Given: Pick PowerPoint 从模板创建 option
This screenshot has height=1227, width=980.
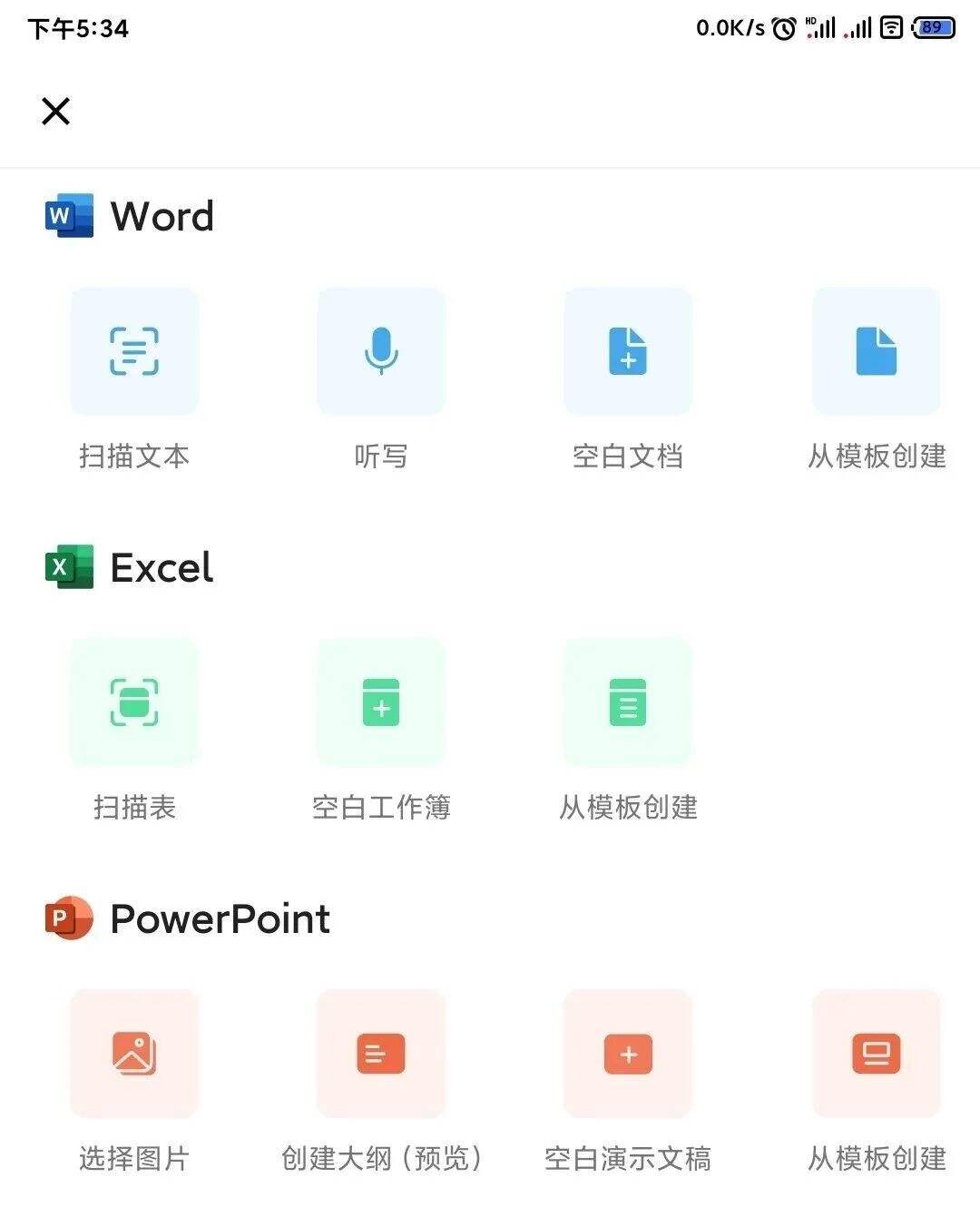Looking at the screenshot, I should click(x=876, y=1054).
